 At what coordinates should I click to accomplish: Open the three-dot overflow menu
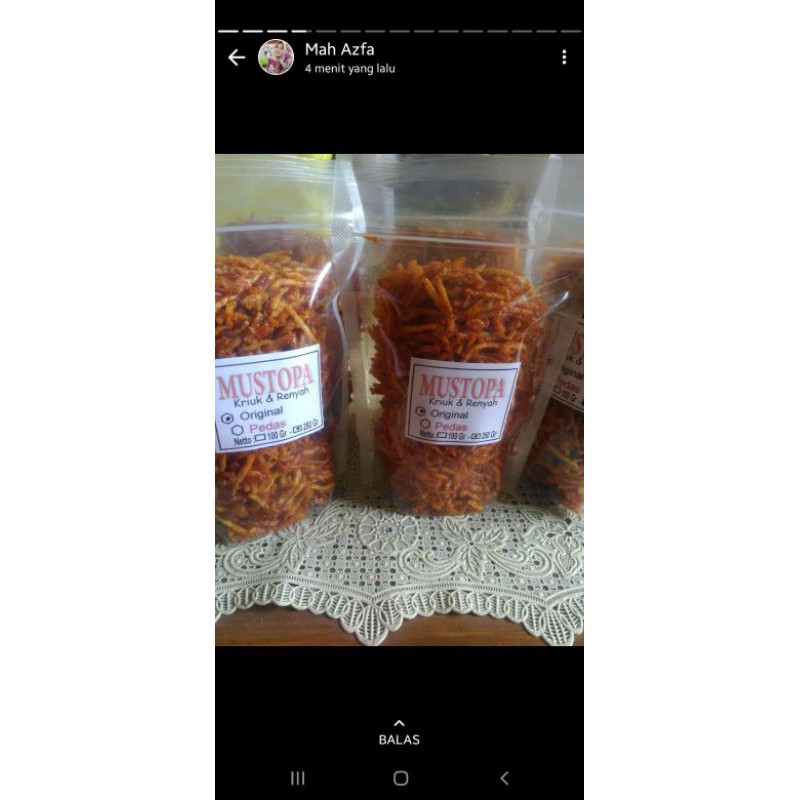pyautogui.click(x=564, y=58)
